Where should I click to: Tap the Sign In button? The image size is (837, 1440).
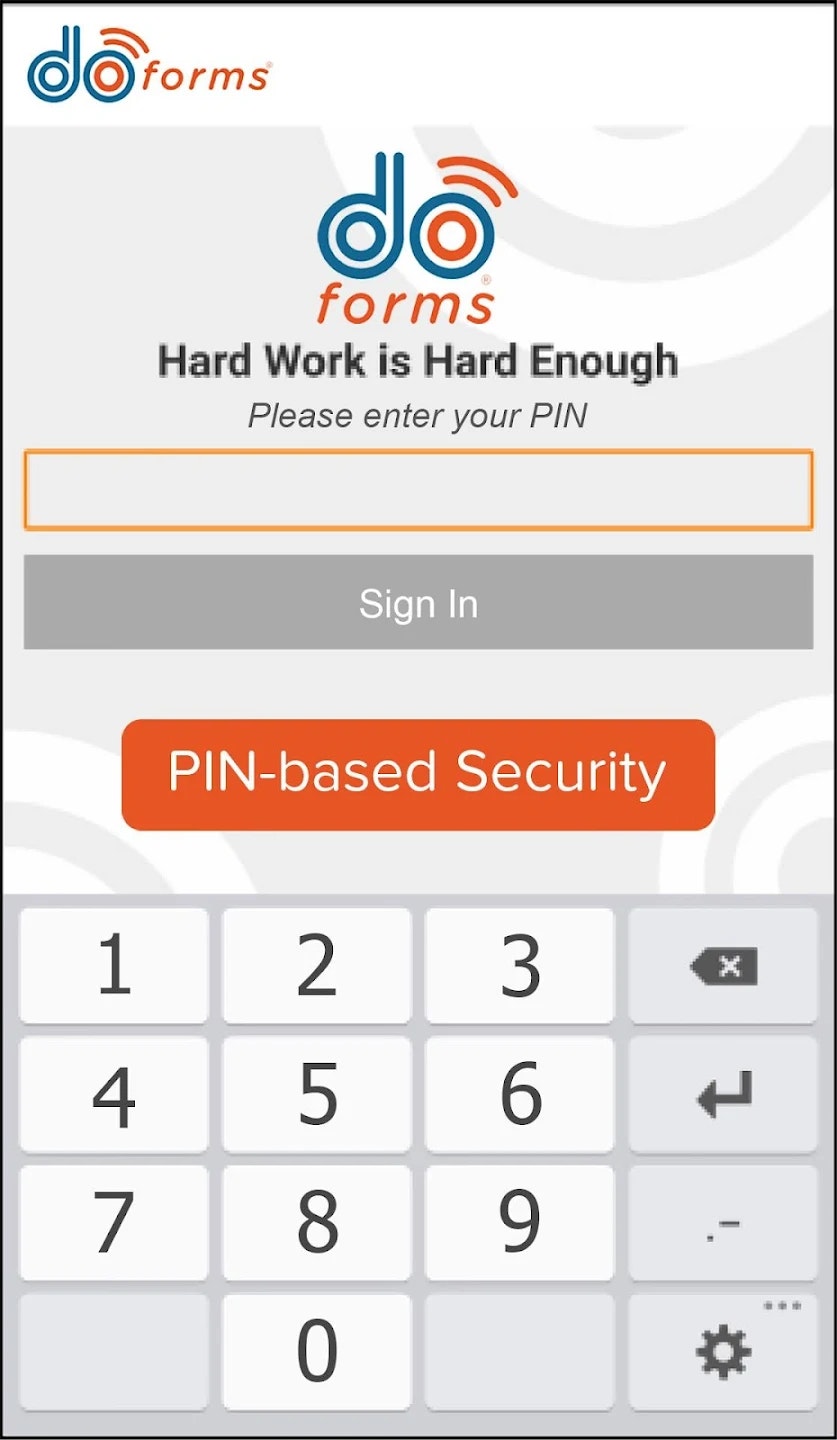[418, 603]
